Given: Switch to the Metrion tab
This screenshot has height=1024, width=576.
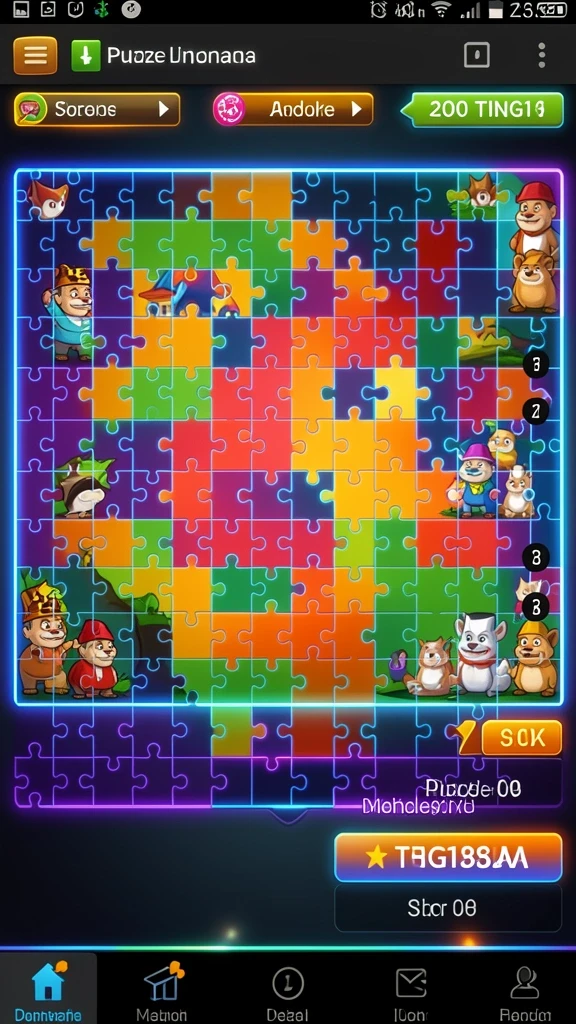Looking at the screenshot, I should coord(162,989).
